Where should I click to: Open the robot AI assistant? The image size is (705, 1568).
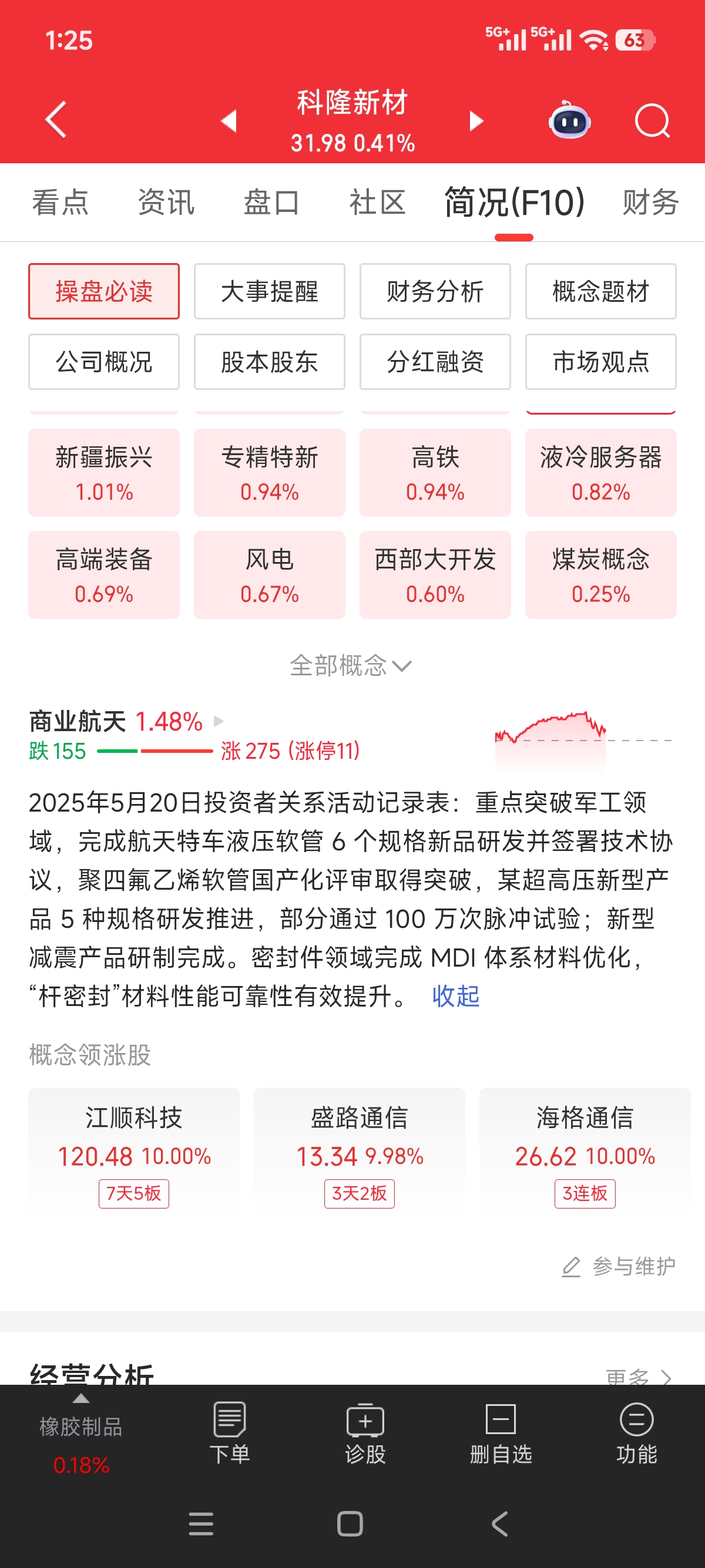569,120
